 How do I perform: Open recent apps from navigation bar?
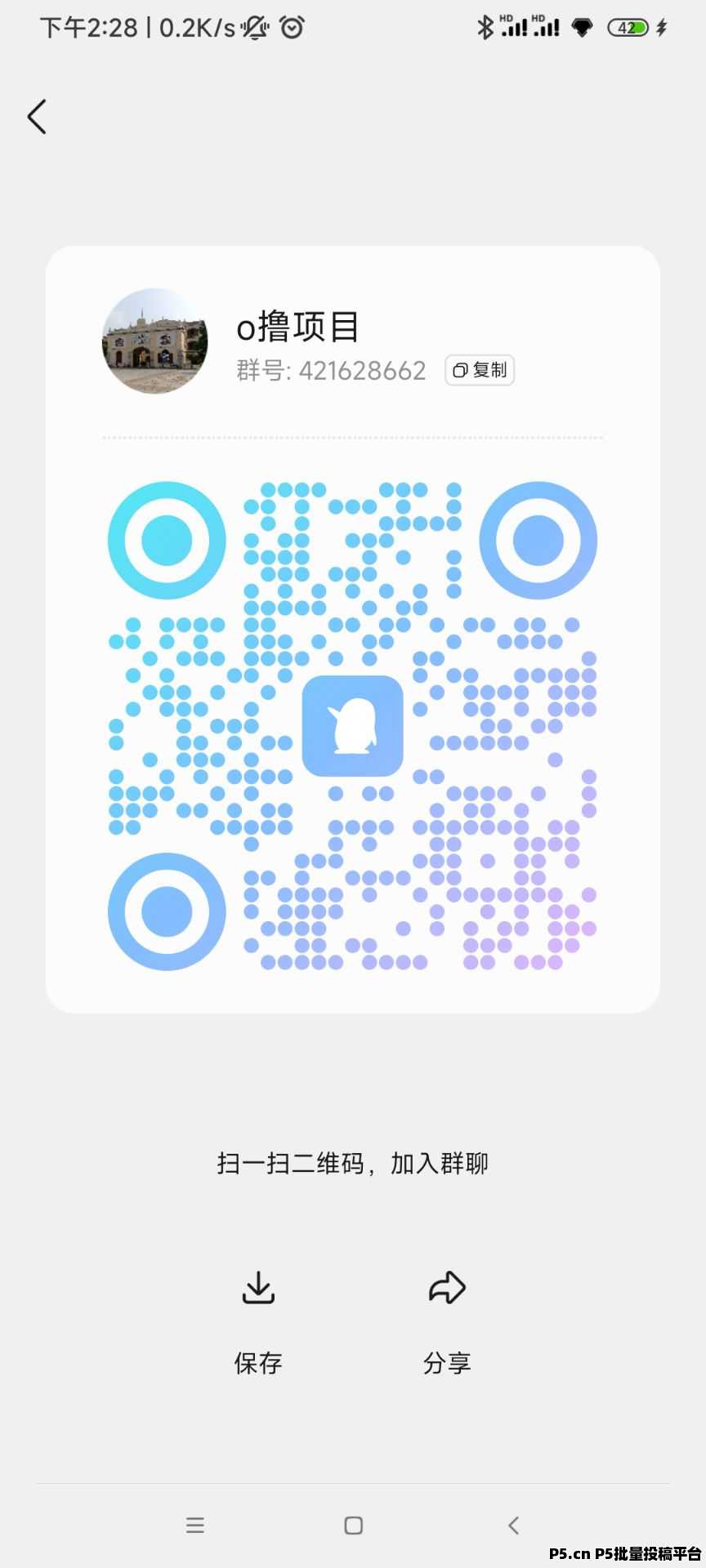tap(194, 1525)
